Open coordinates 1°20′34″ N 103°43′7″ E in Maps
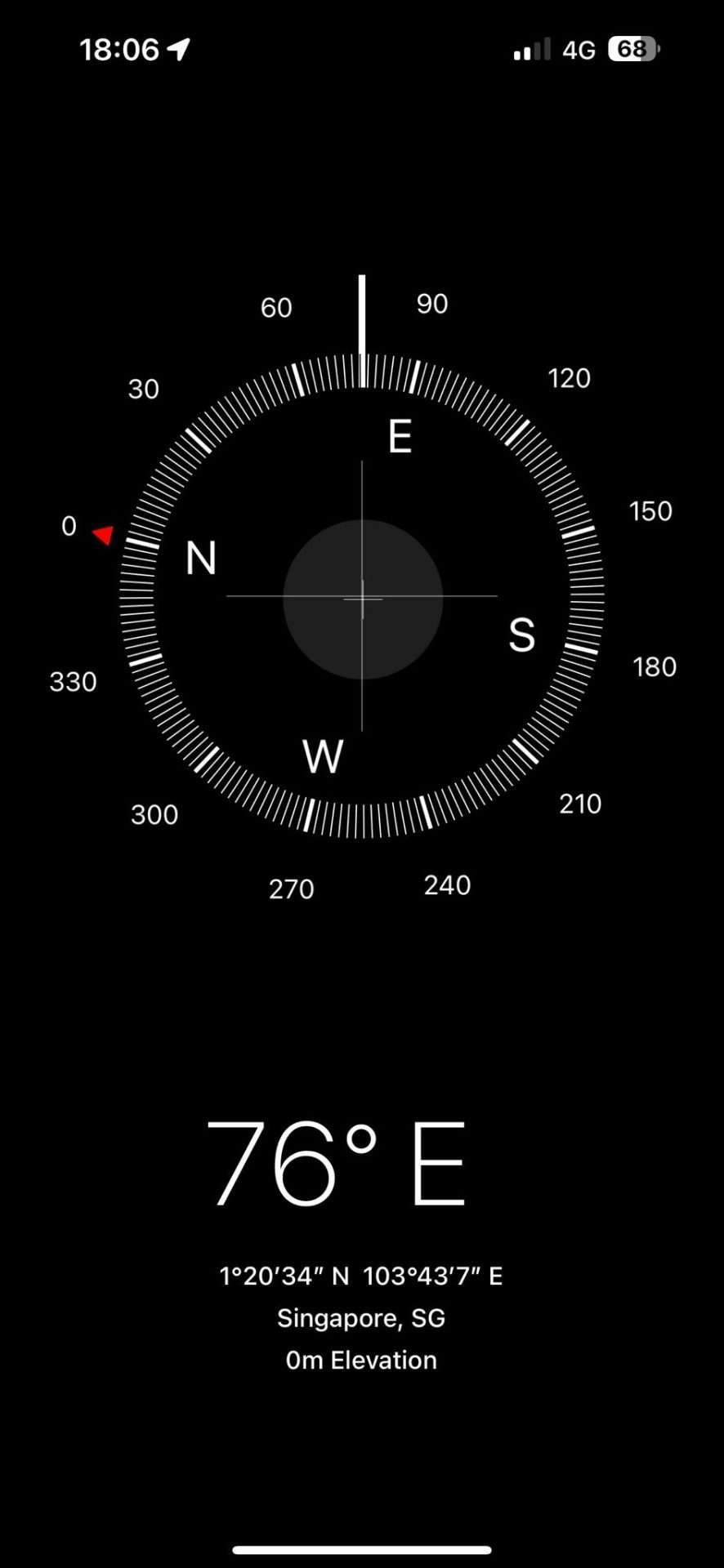Screen dimensions: 724x1568 click(x=361, y=1276)
